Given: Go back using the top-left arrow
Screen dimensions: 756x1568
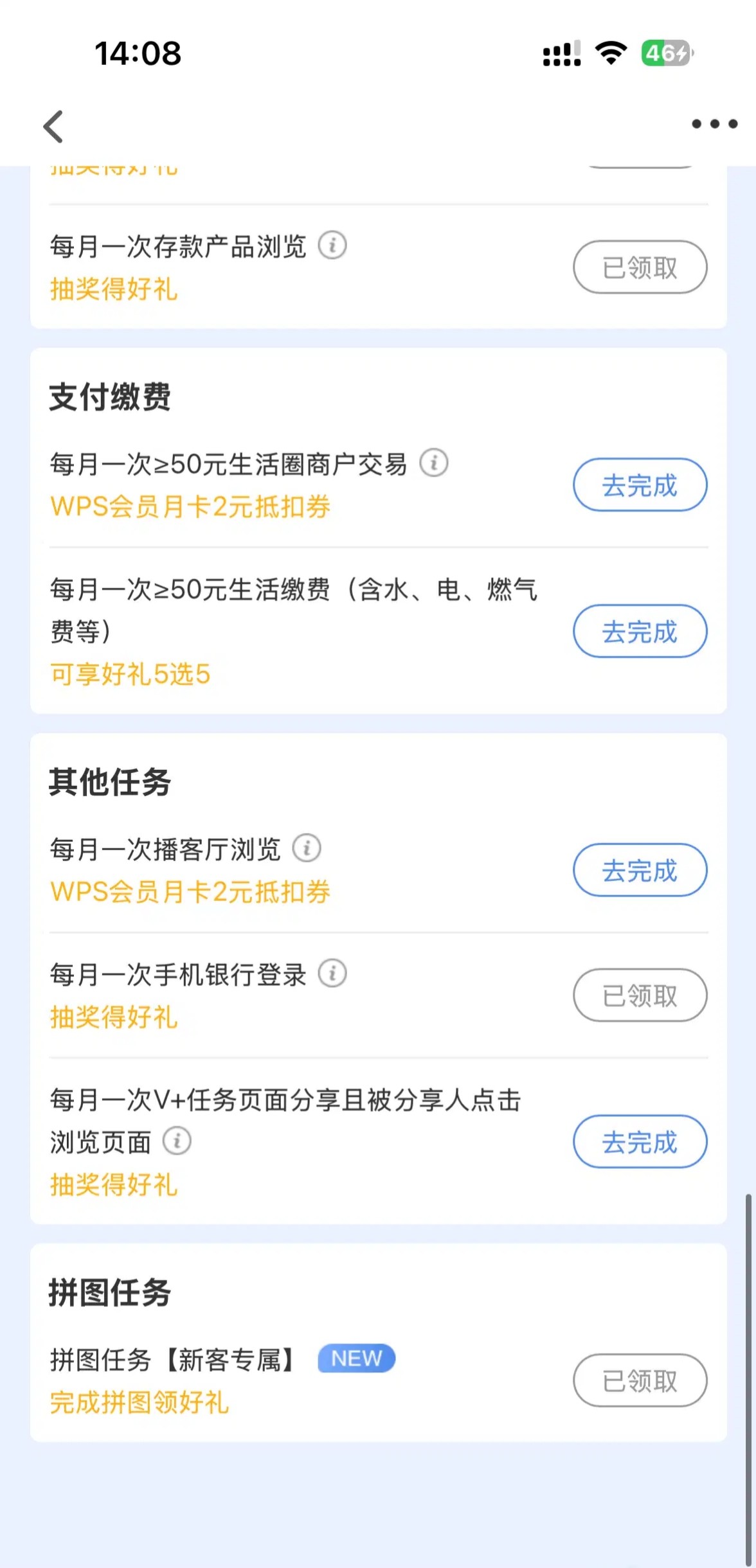Looking at the screenshot, I should pyautogui.click(x=54, y=126).
